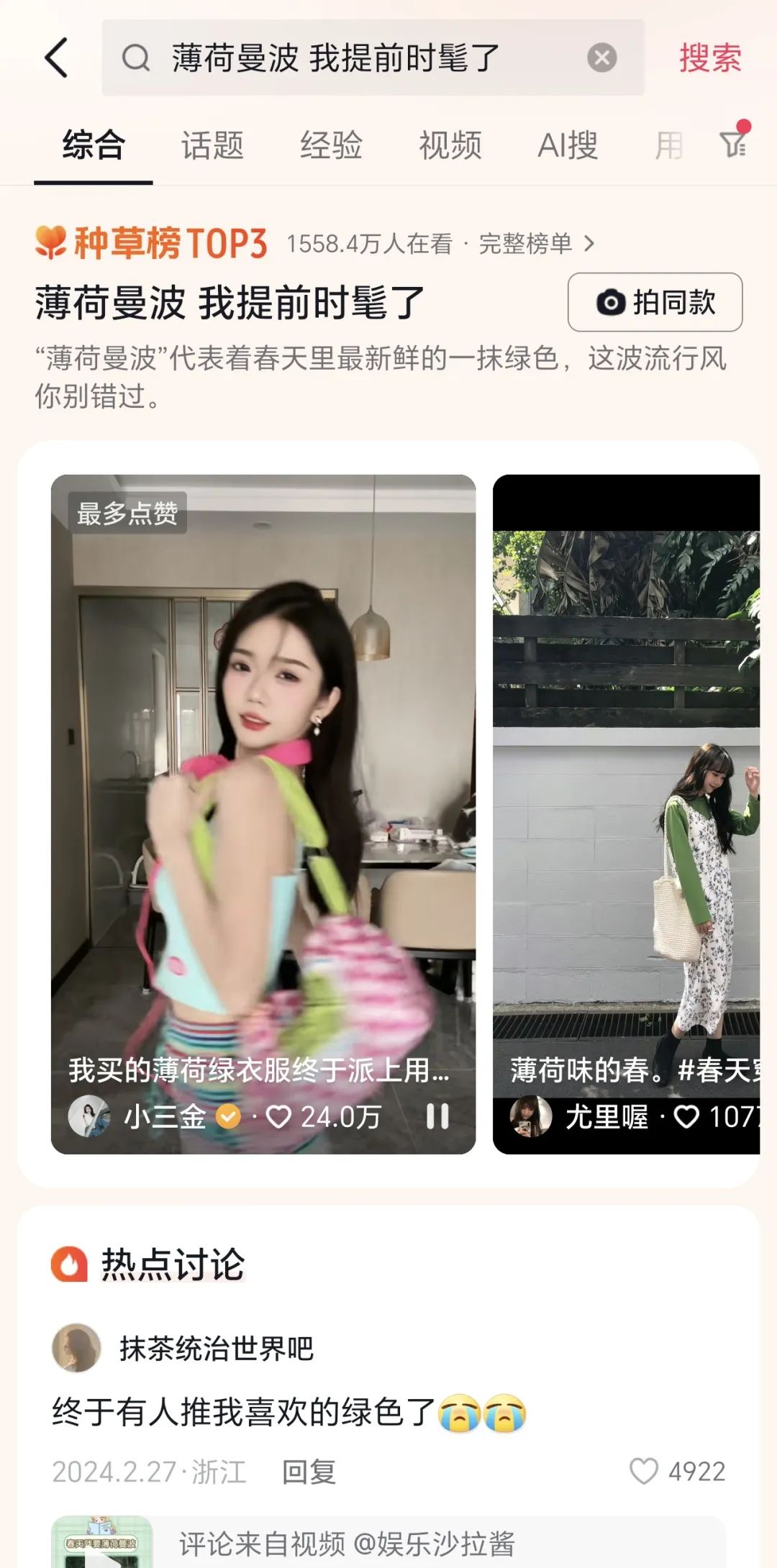Screen dimensions: 777x1568
Task: Tap the red 搜索 button
Action: [x=710, y=58]
